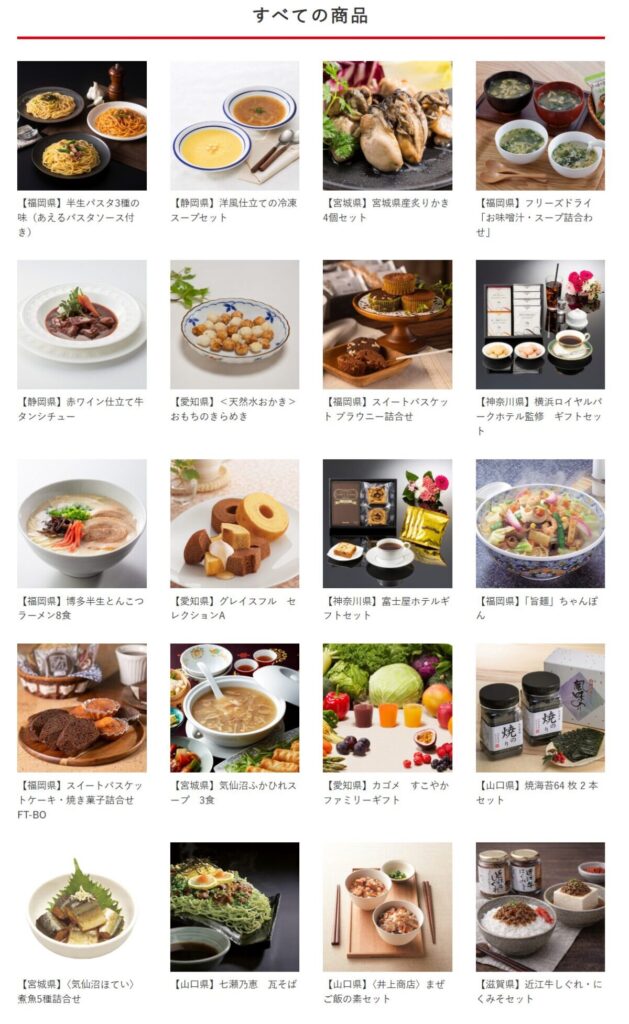629x1024 pixels.
Task: View グレイスフル セレクションA item
Action: pyautogui.click(x=234, y=523)
